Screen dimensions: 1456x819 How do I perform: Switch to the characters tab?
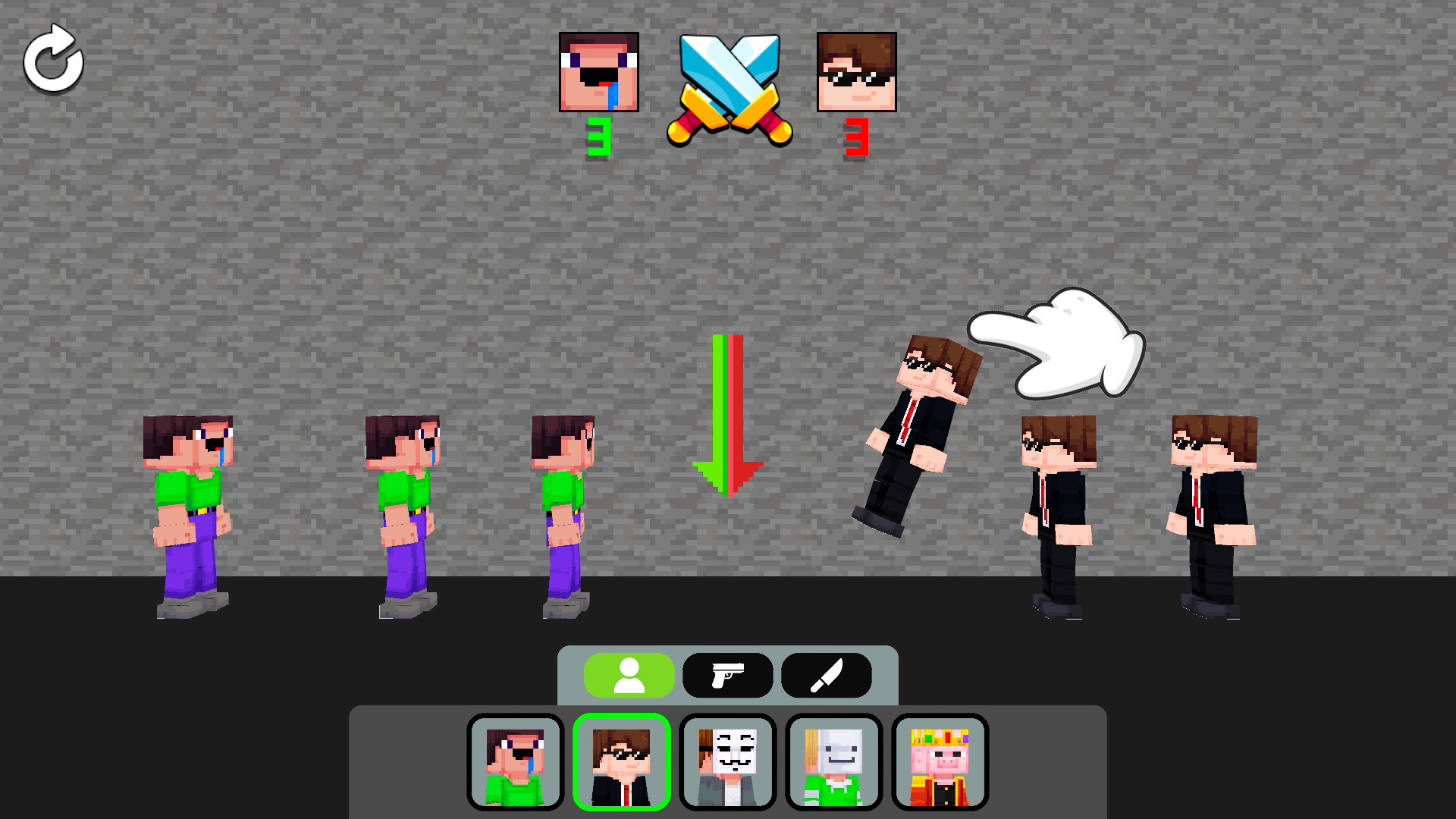pos(629,675)
